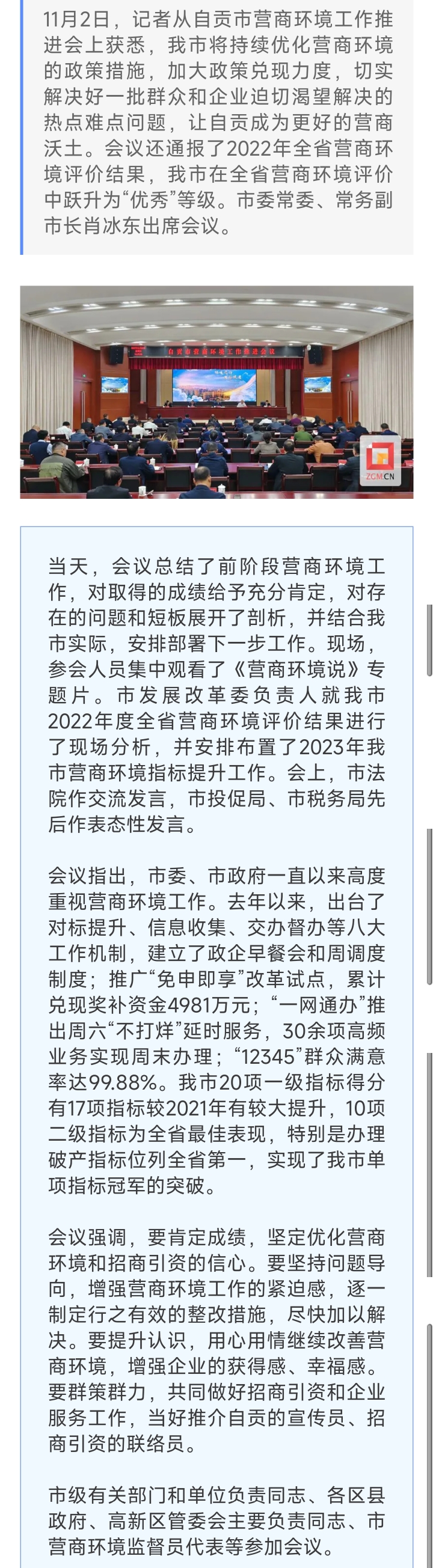Open the meeting hall photo

point(216,392)
